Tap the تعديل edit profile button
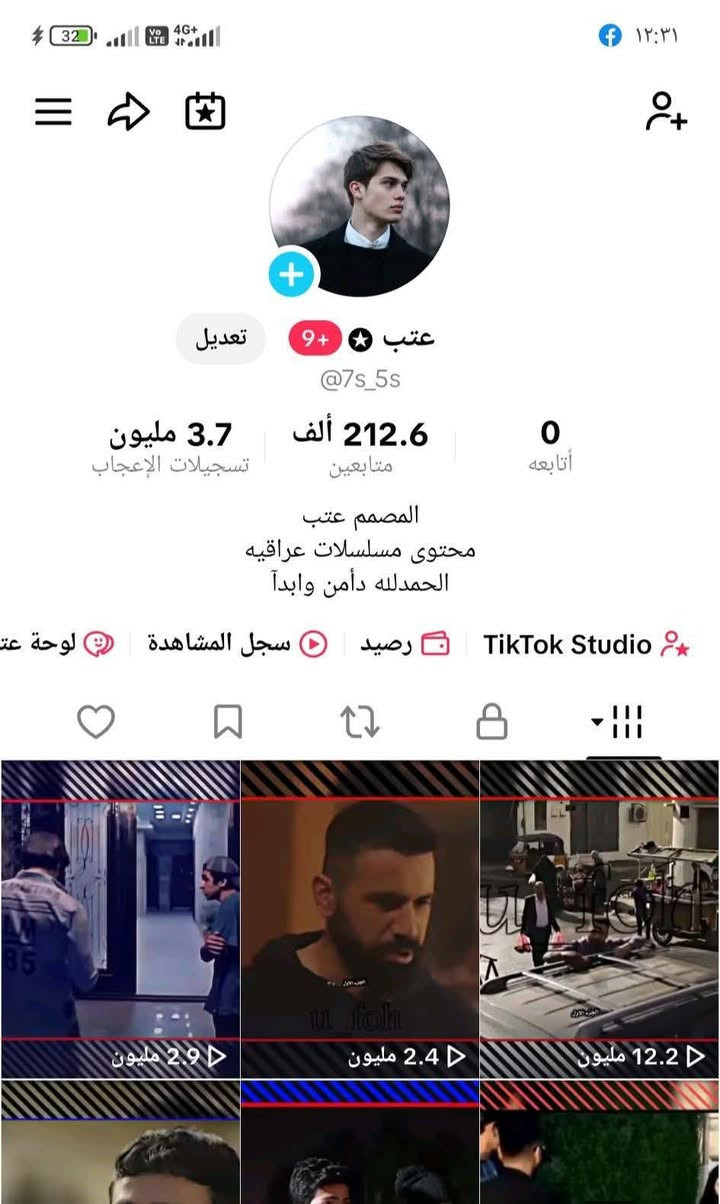The height and width of the screenshot is (1204, 720). (x=220, y=338)
